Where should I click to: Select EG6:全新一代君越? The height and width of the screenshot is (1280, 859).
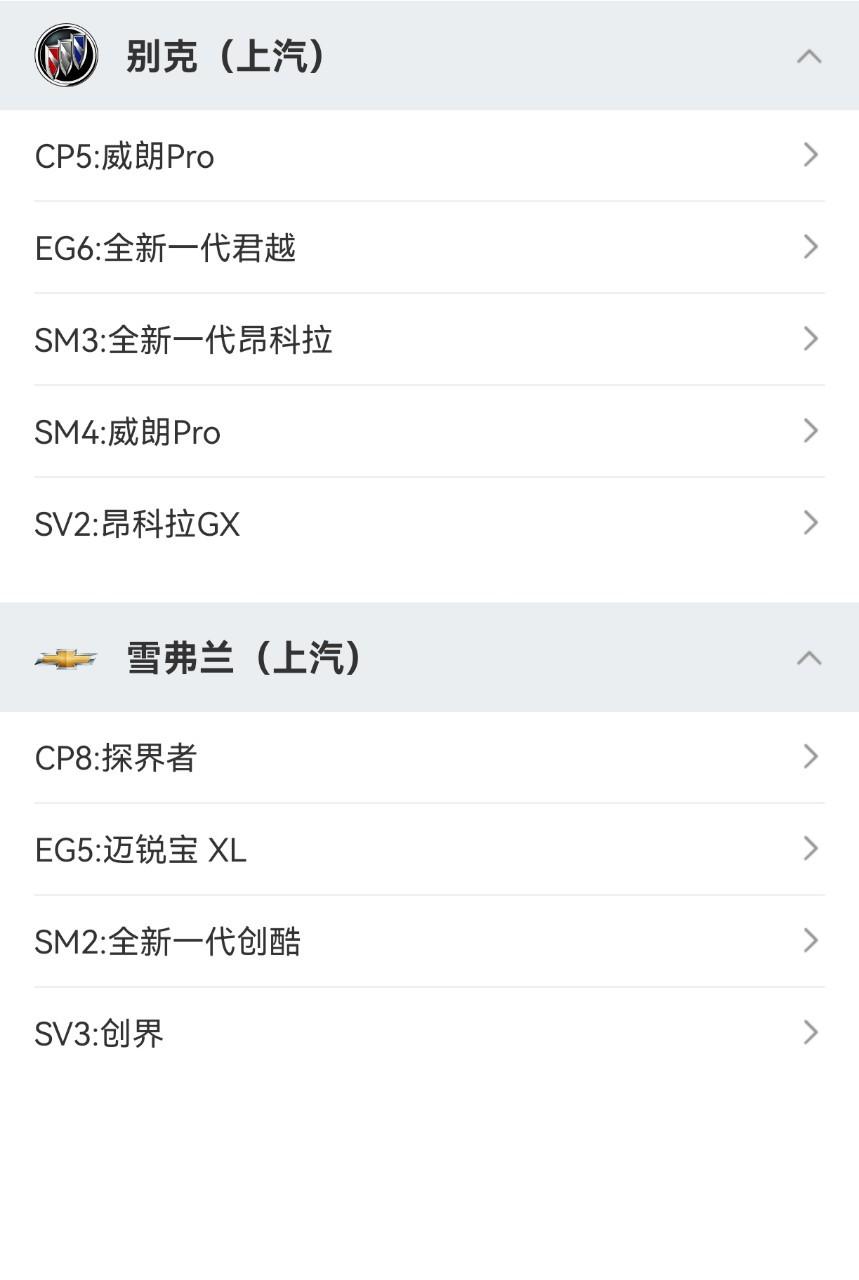[x=429, y=248]
